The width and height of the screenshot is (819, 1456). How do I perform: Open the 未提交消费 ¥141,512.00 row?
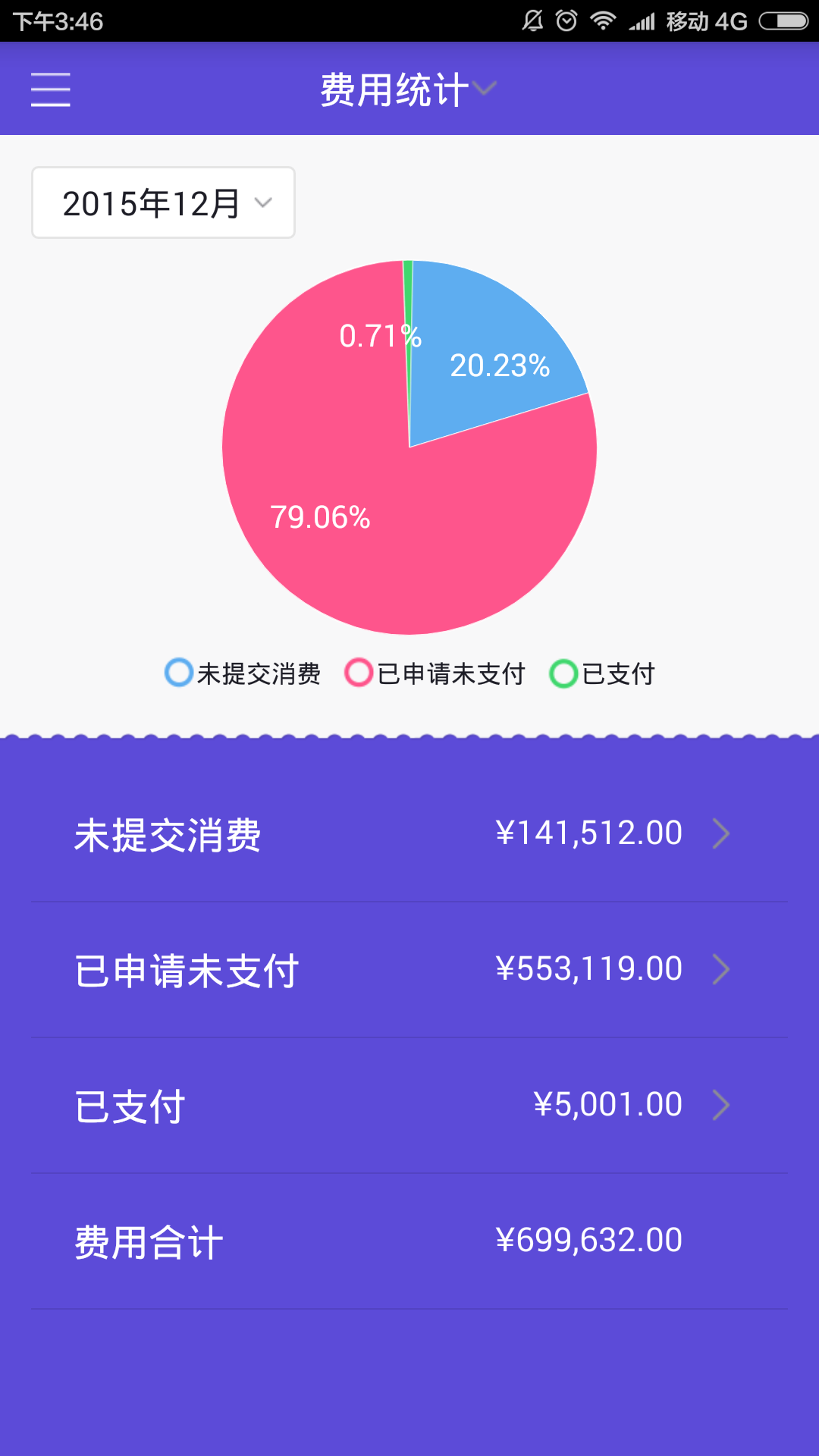(x=409, y=834)
